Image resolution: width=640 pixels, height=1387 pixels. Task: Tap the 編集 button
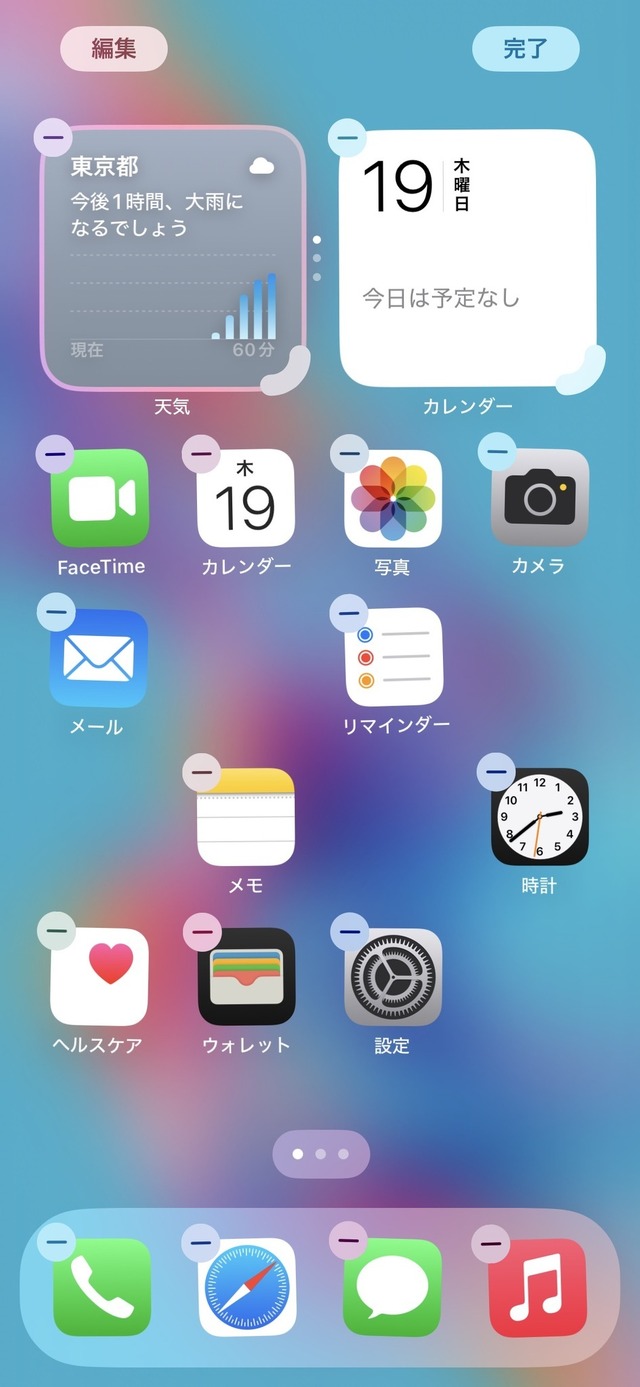point(114,48)
